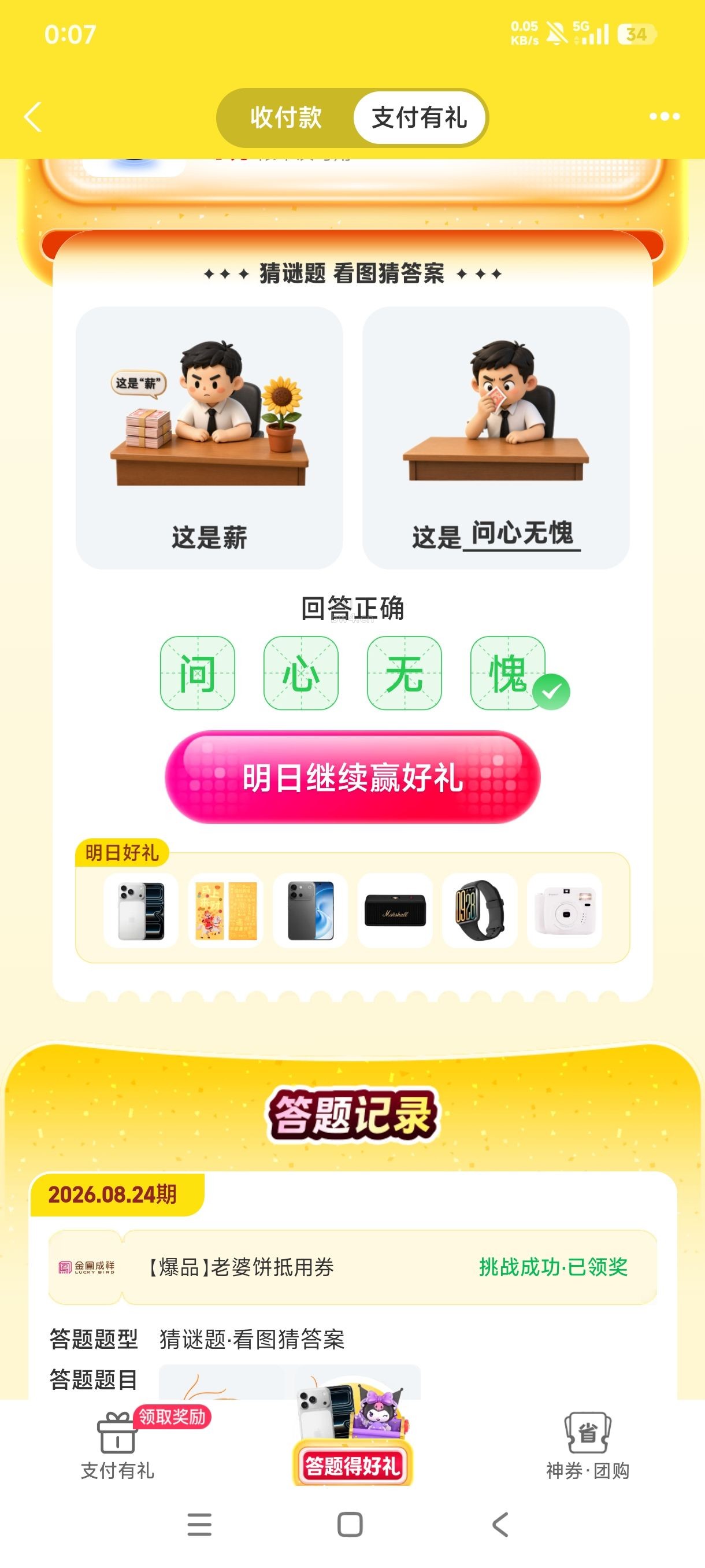Go back using the top-left arrow
The height and width of the screenshot is (1568, 705).
[x=33, y=116]
